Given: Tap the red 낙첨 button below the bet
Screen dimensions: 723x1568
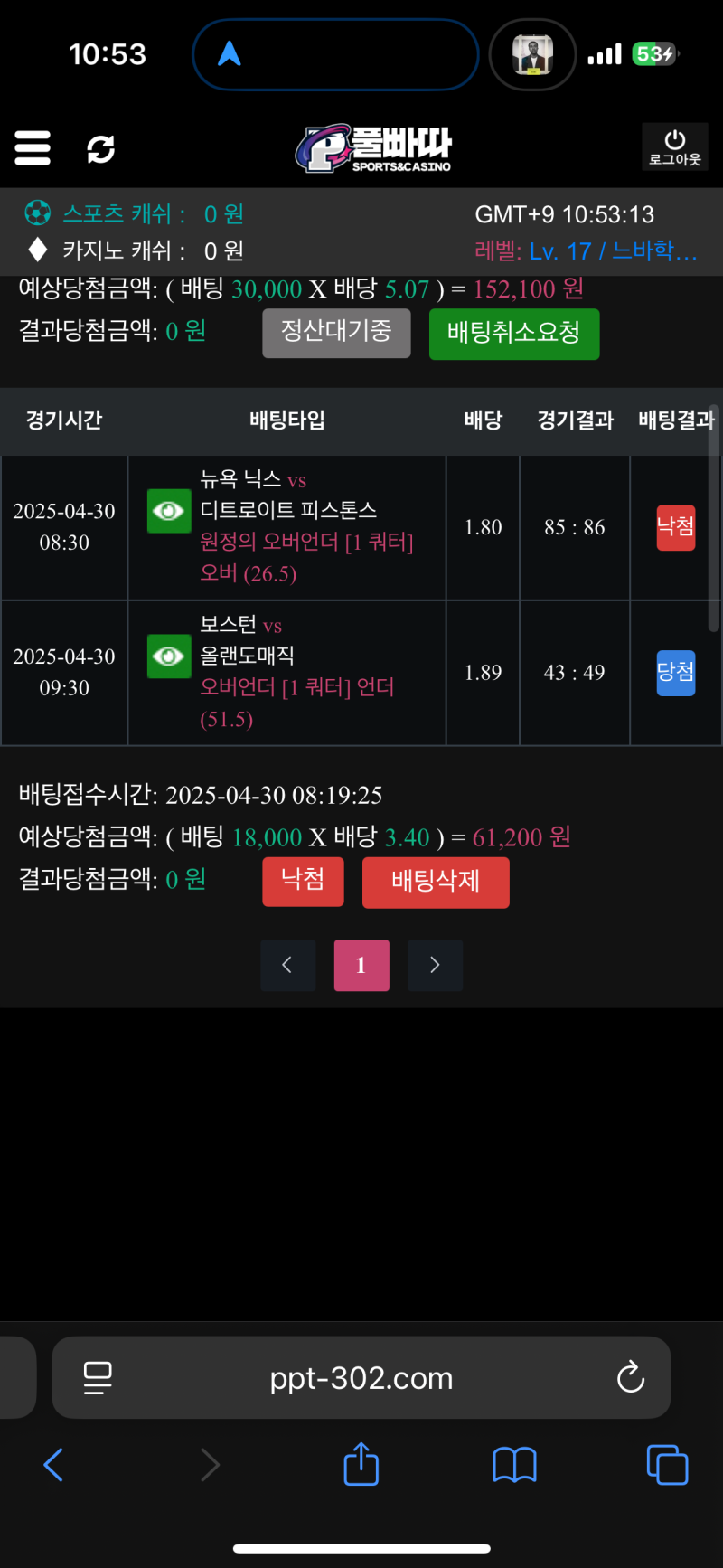Looking at the screenshot, I should coord(303,881).
